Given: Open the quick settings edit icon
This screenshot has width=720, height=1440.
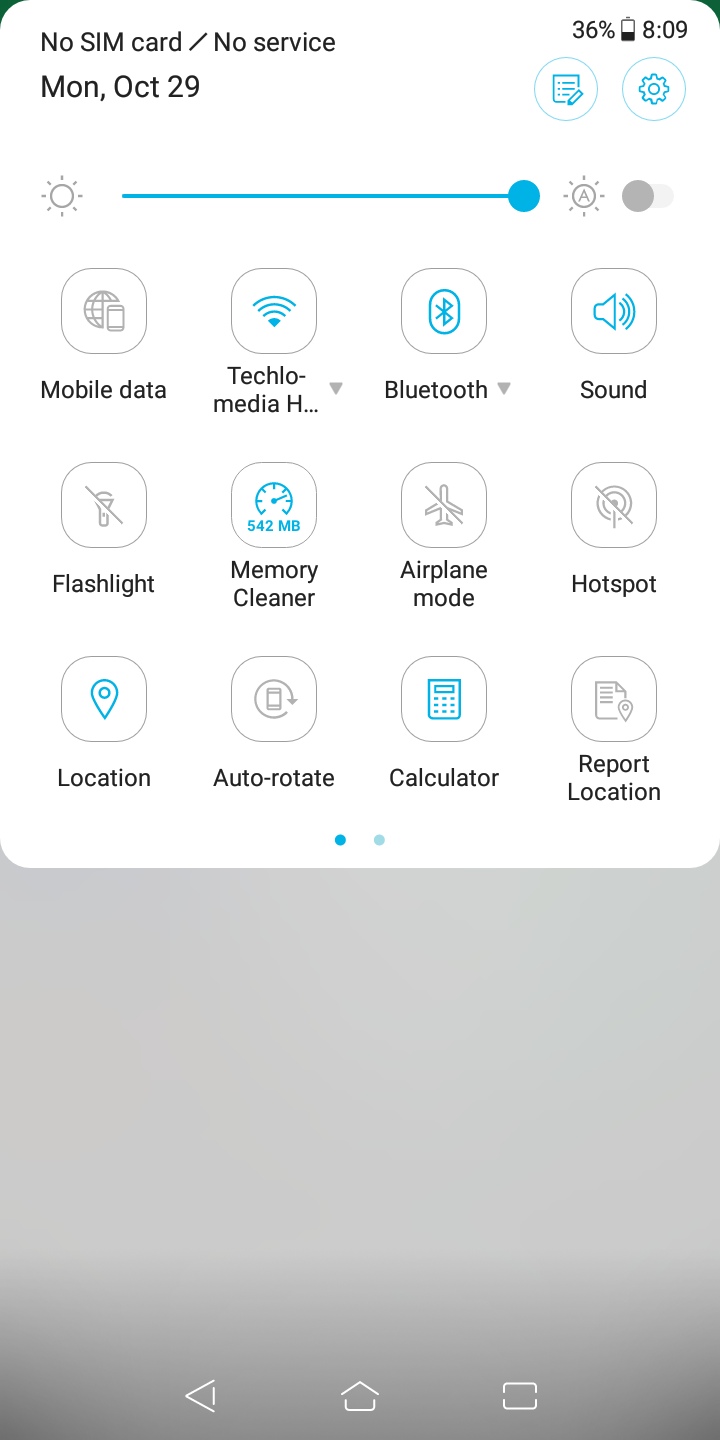Looking at the screenshot, I should coord(566,89).
